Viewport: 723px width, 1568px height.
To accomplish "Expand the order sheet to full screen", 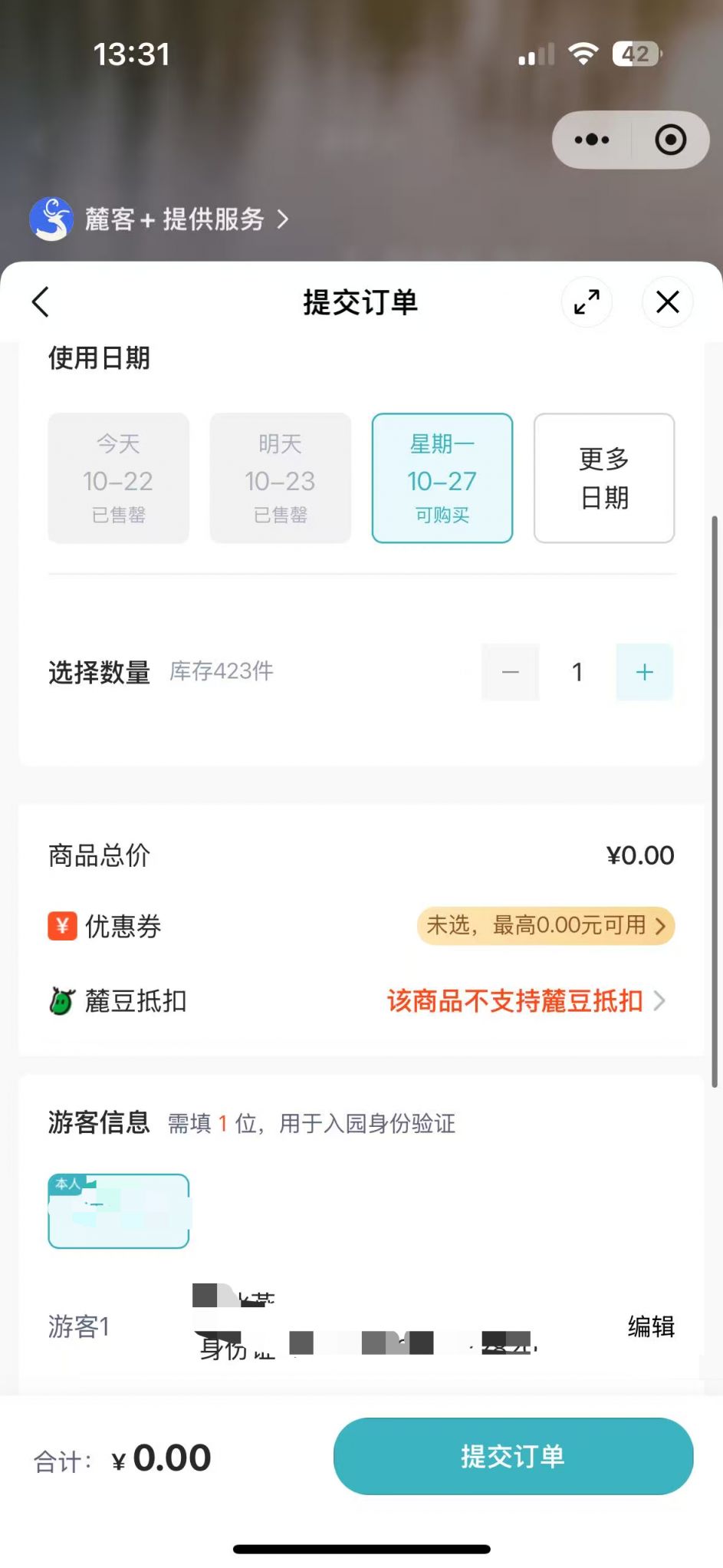I will (x=587, y=301).
